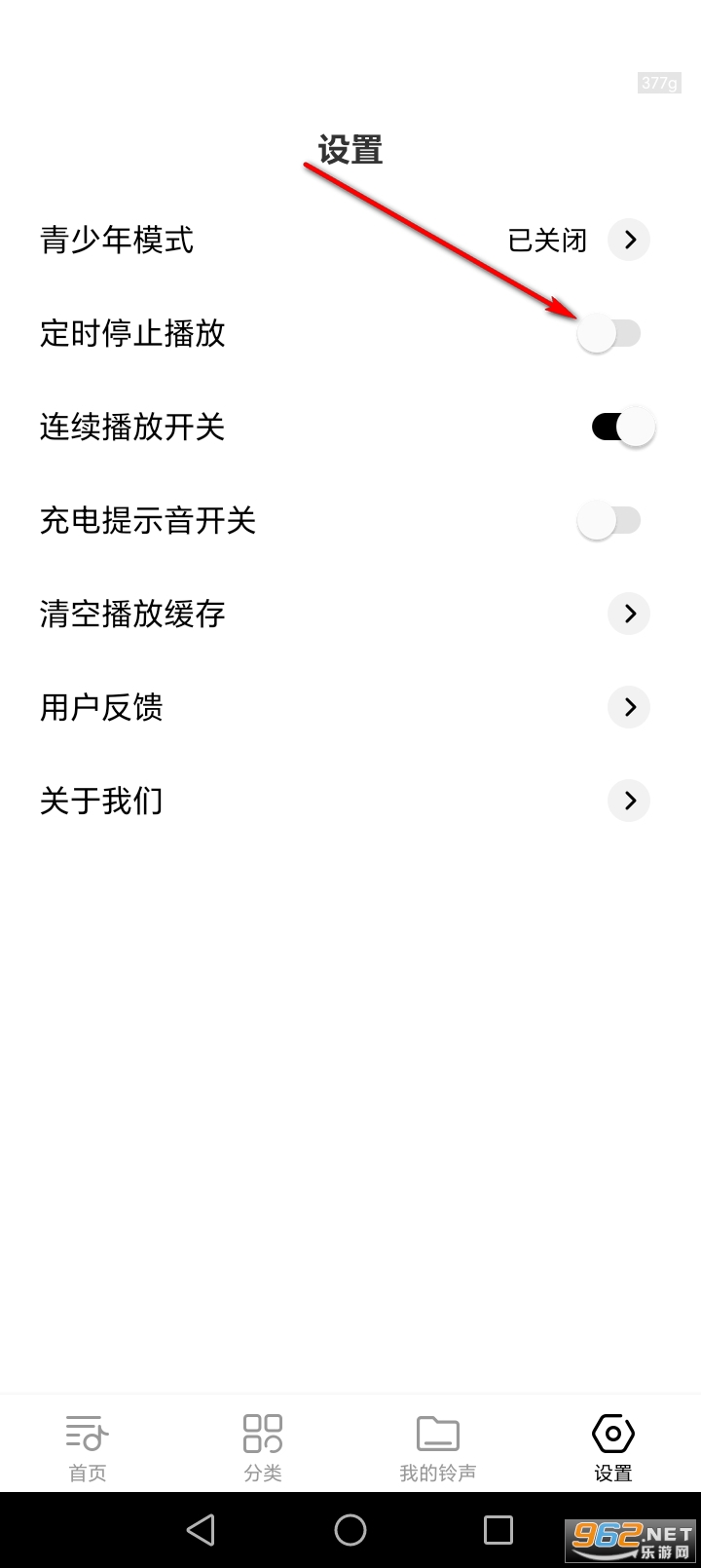Tap the Android home circle button
The image size is (701, 1568).
350,1531
